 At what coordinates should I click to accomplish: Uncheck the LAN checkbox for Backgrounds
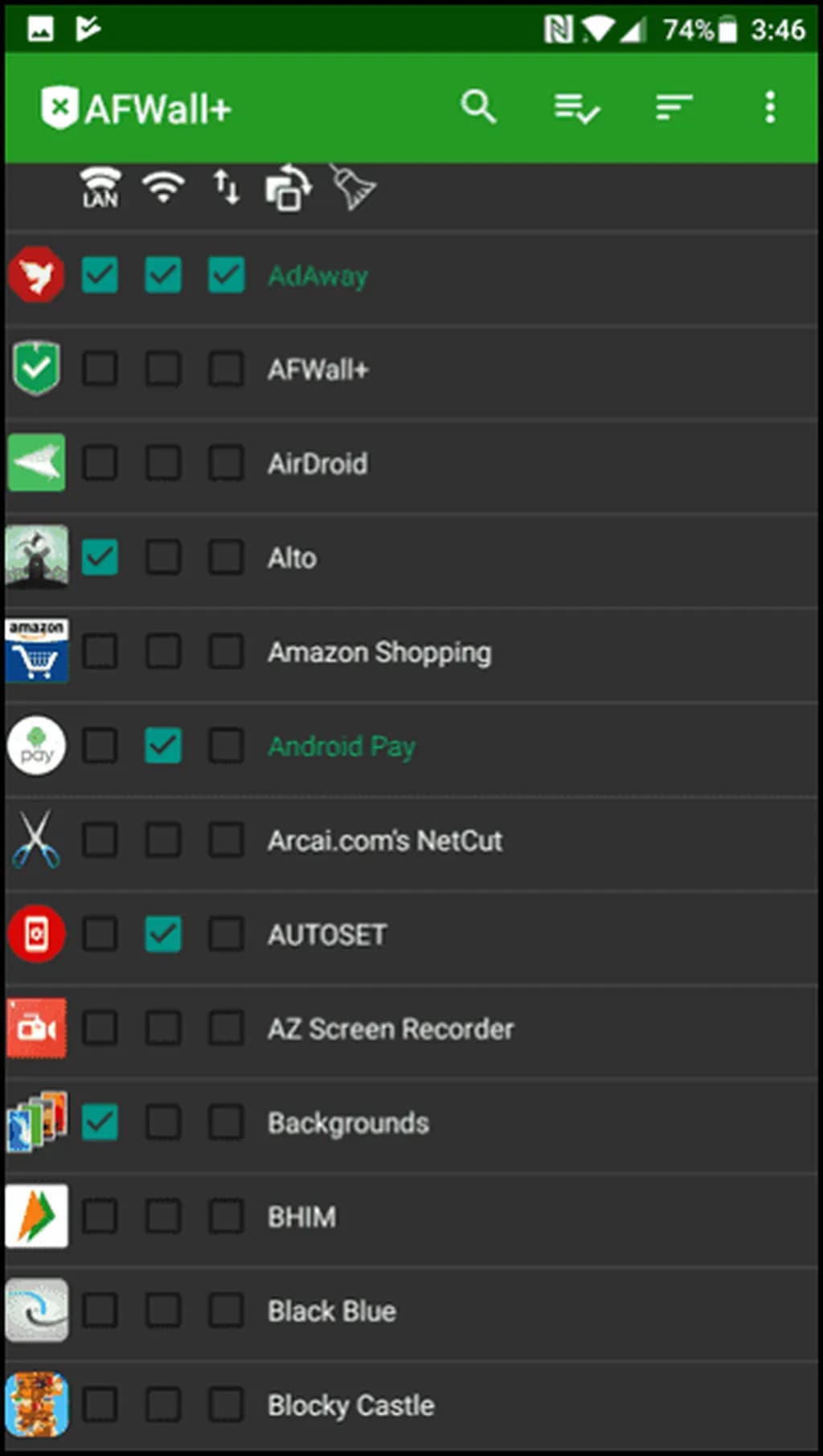coord(100,1122)
